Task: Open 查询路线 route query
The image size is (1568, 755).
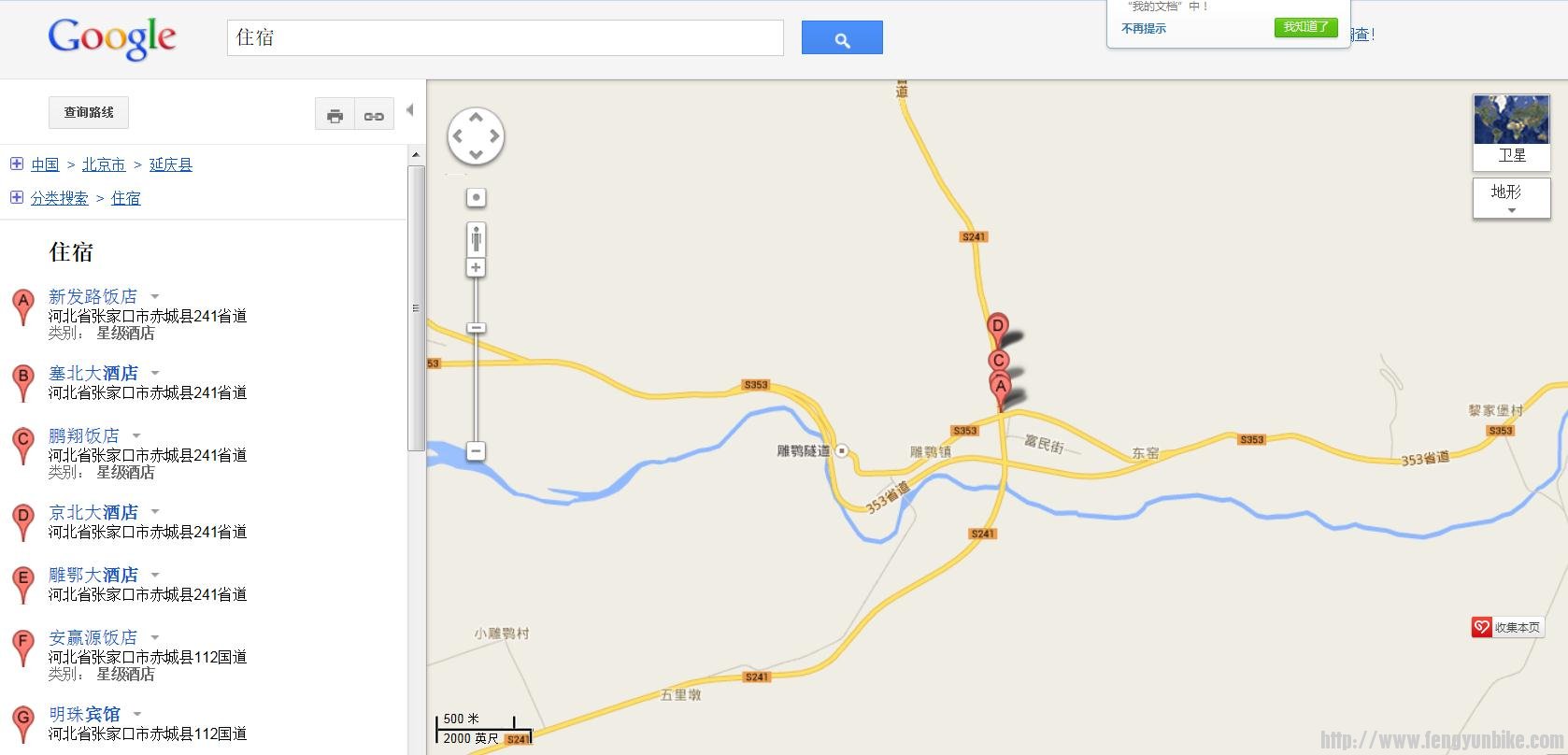Action: click(x=89, y=112)
